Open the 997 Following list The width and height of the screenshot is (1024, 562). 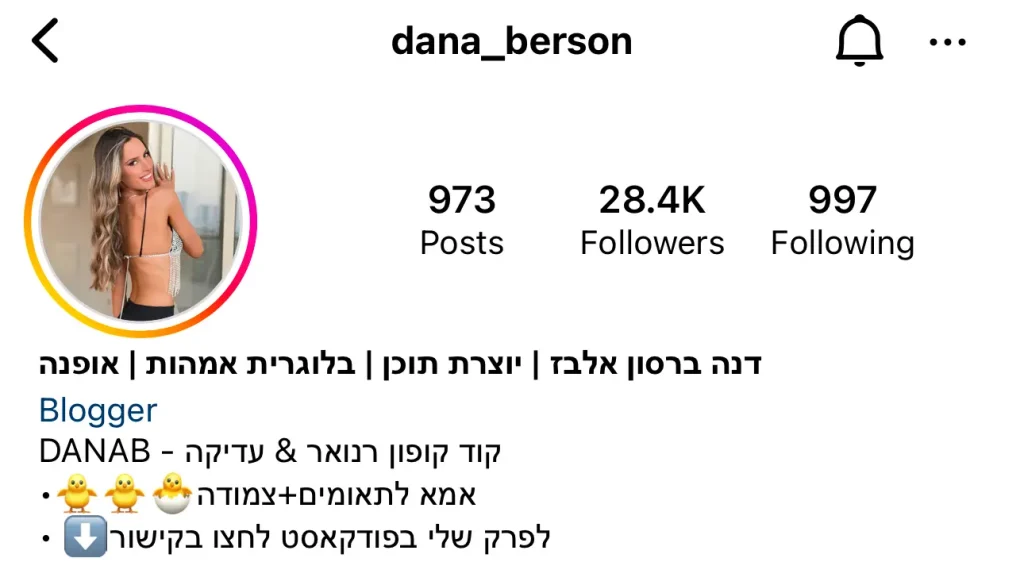tap(842, 221)
